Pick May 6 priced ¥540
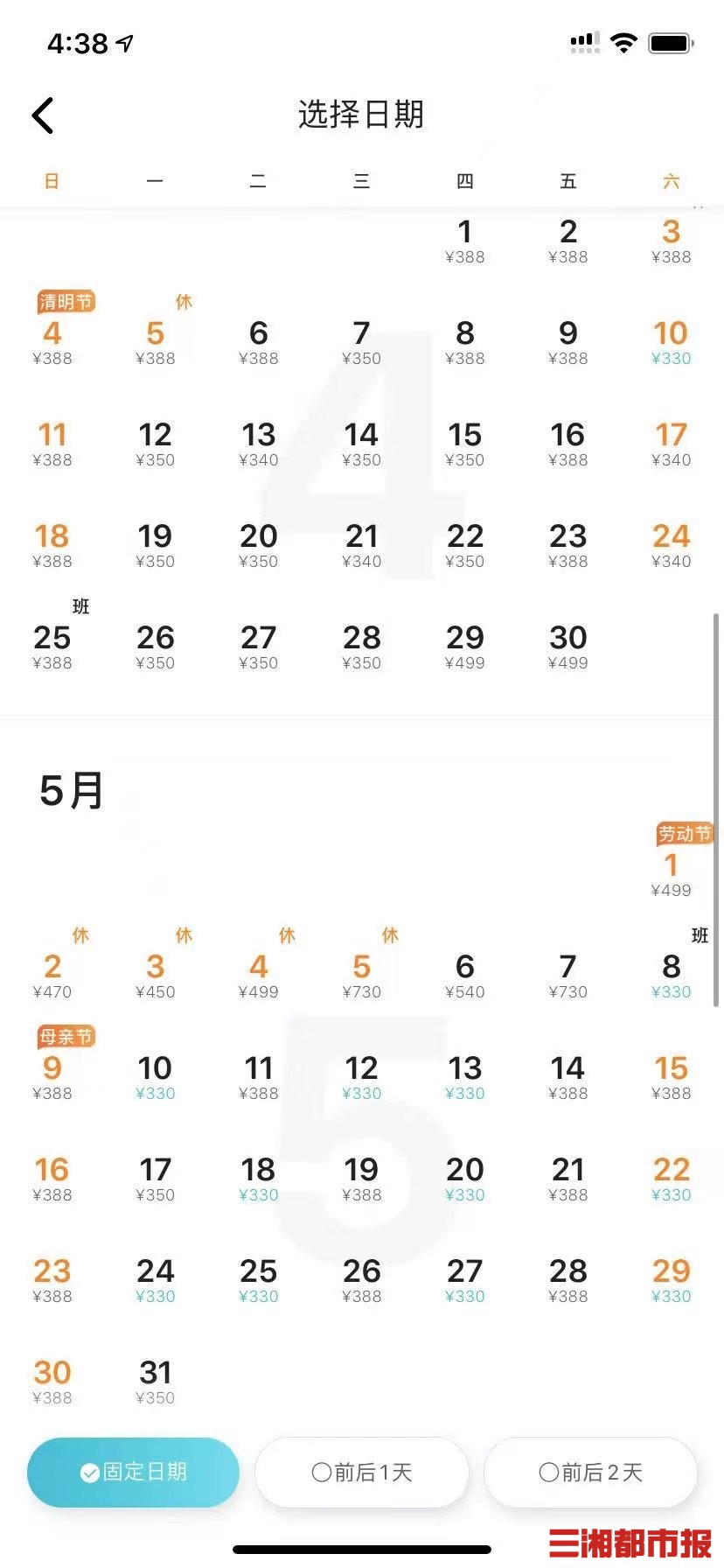The height and width of the screenshot is (1568, 724). point(464,975)
